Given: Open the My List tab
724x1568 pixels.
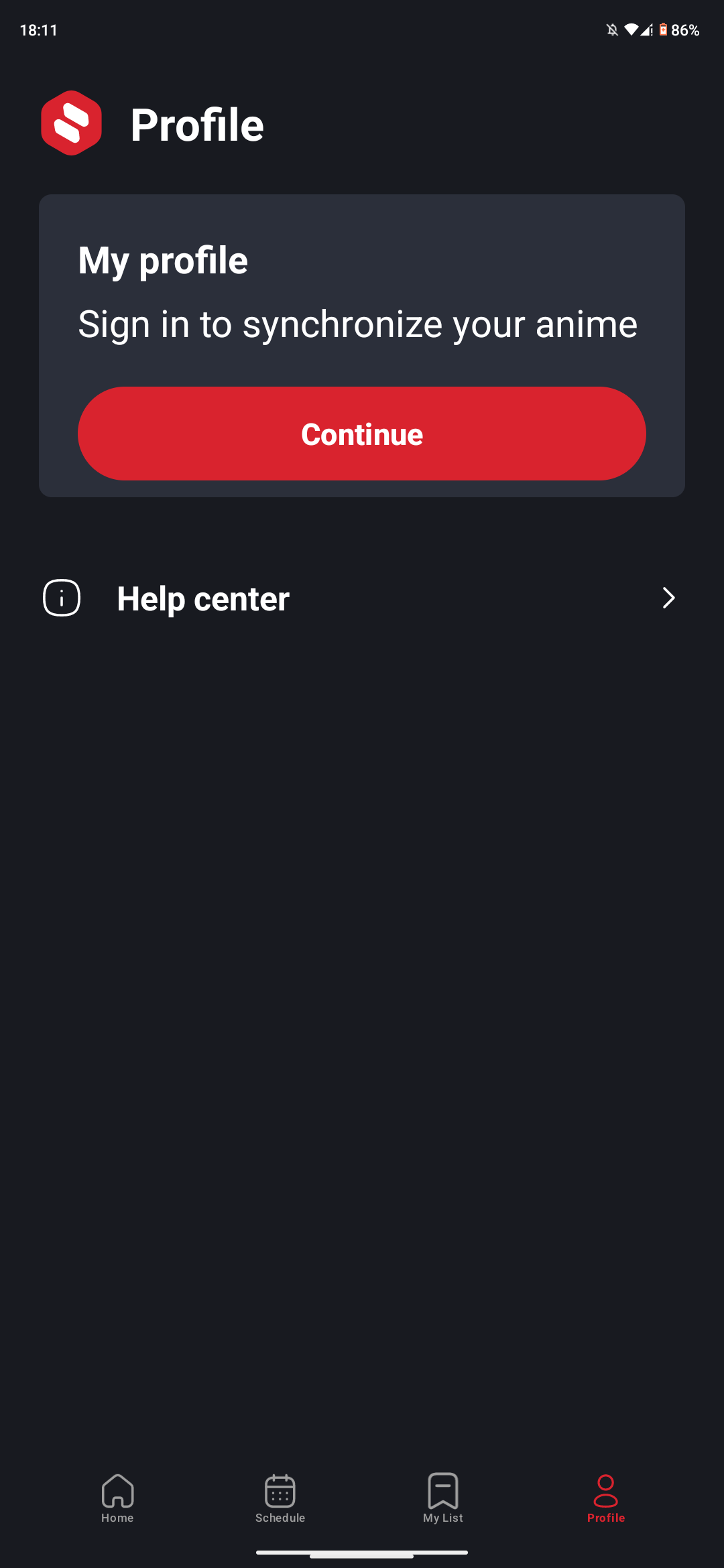Looking at the screenshot, I should (443, 1498).
